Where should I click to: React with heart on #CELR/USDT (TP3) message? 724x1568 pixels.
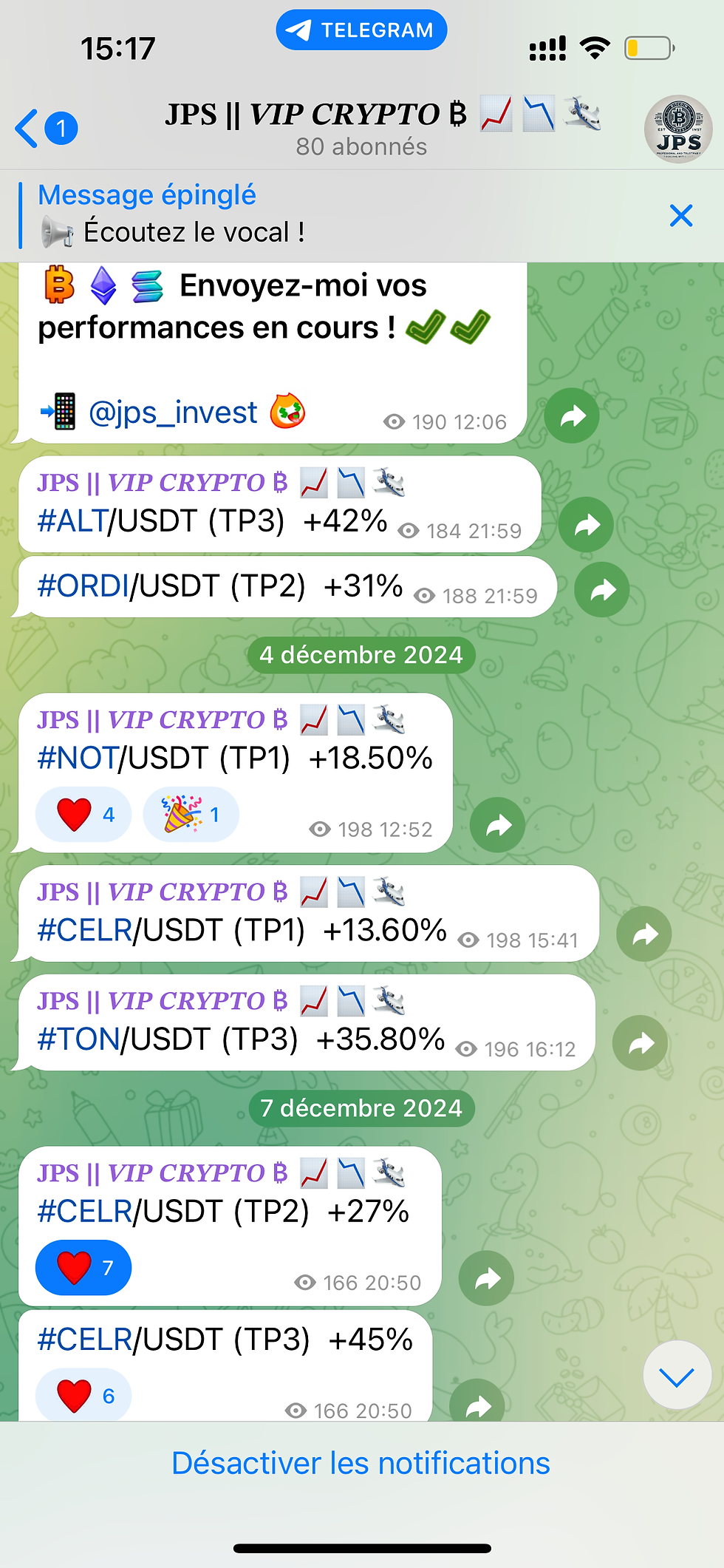(83, 1396)
